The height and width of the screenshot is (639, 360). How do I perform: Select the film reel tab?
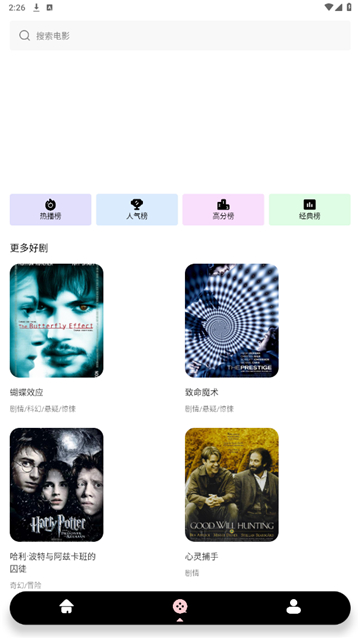(x=180, y=606)
